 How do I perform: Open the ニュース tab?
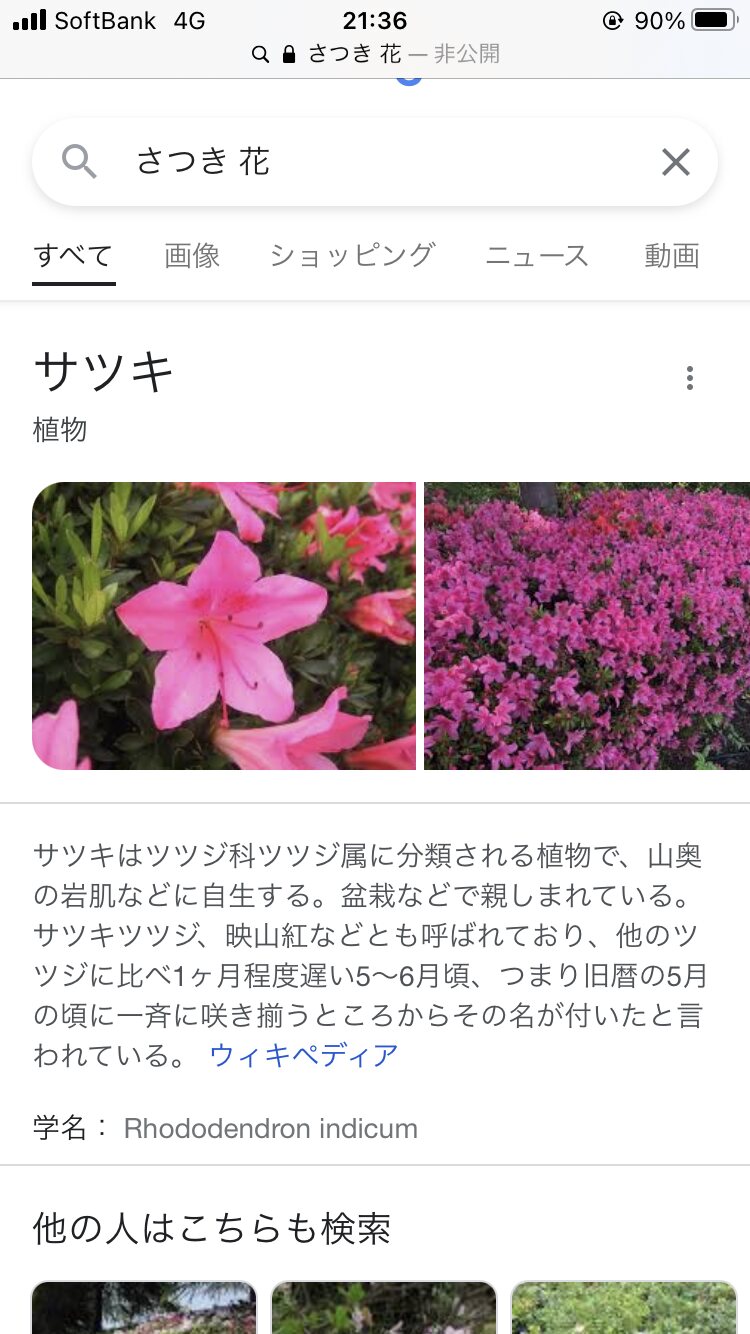pos(537,256)
